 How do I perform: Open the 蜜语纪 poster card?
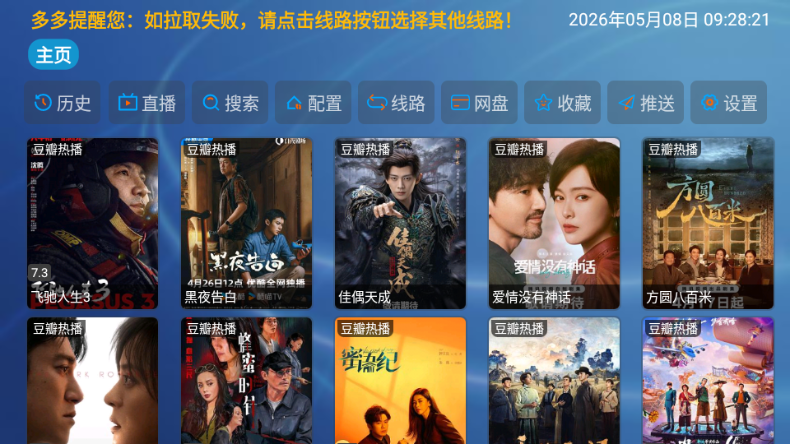point(401,380)
